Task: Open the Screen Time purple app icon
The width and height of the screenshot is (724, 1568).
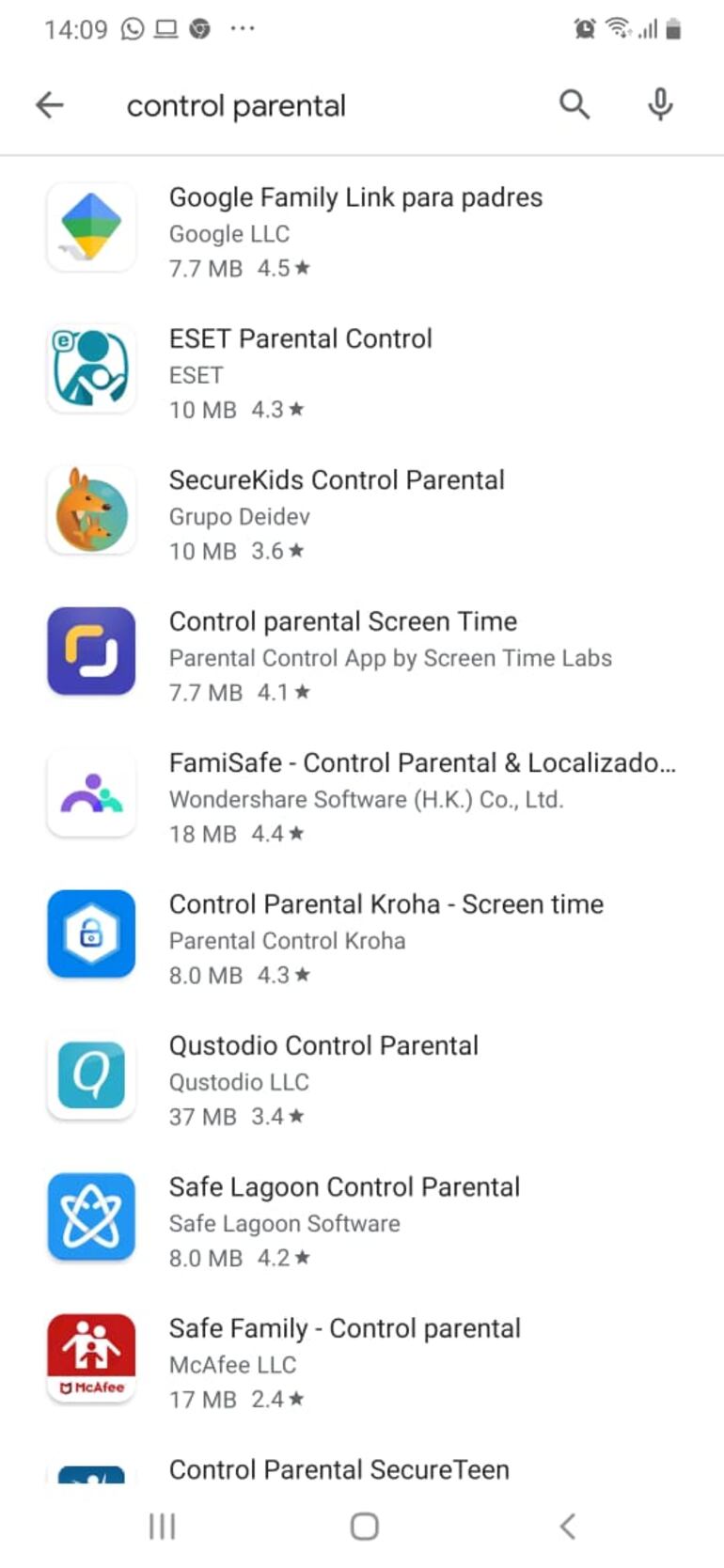Action: [90, 651]
